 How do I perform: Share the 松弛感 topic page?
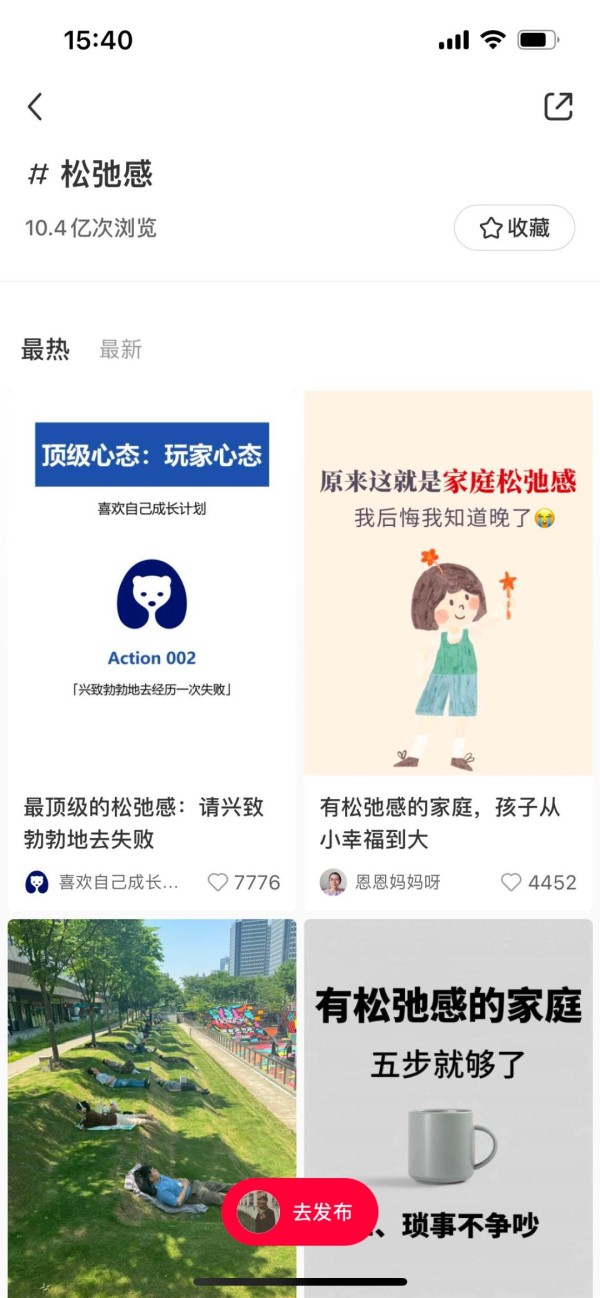point(558,107)
